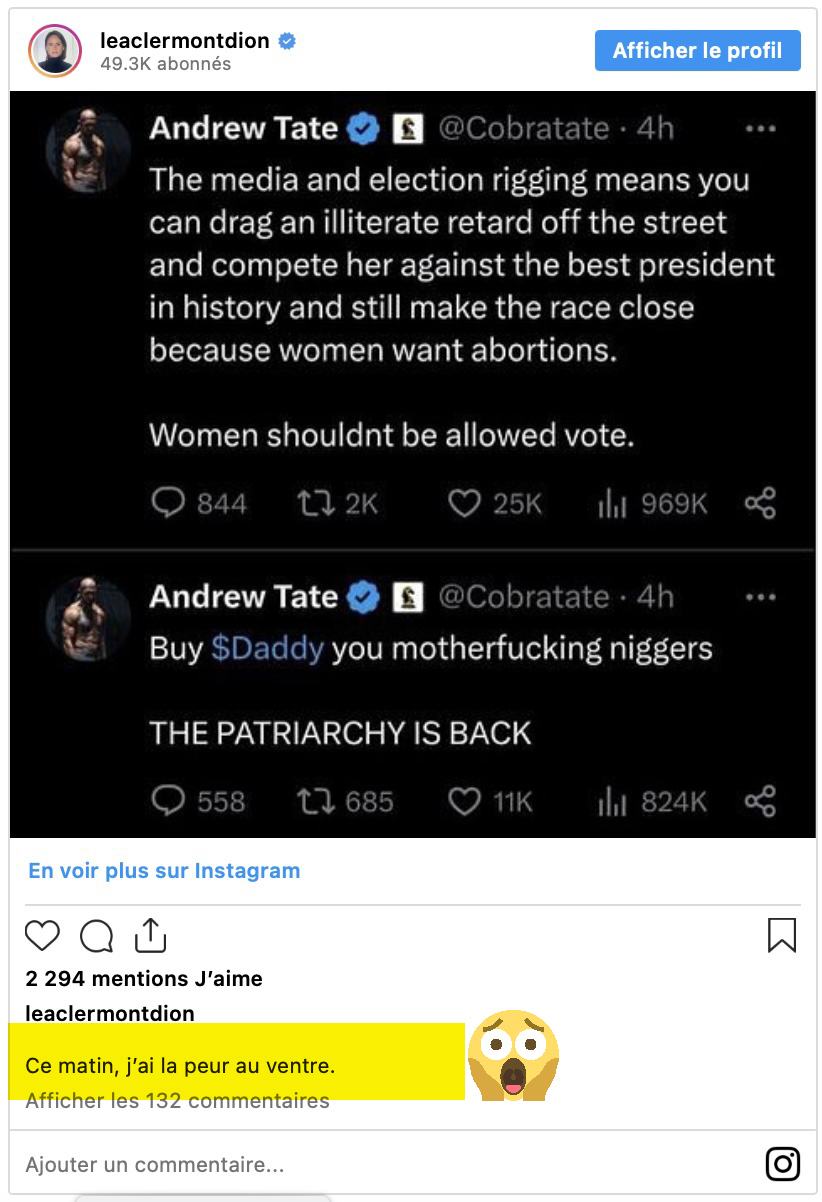Image resolution: width=822 pixels, height=1202 pixels.
Task: Bookmark this post
Action: pos(781,935)
